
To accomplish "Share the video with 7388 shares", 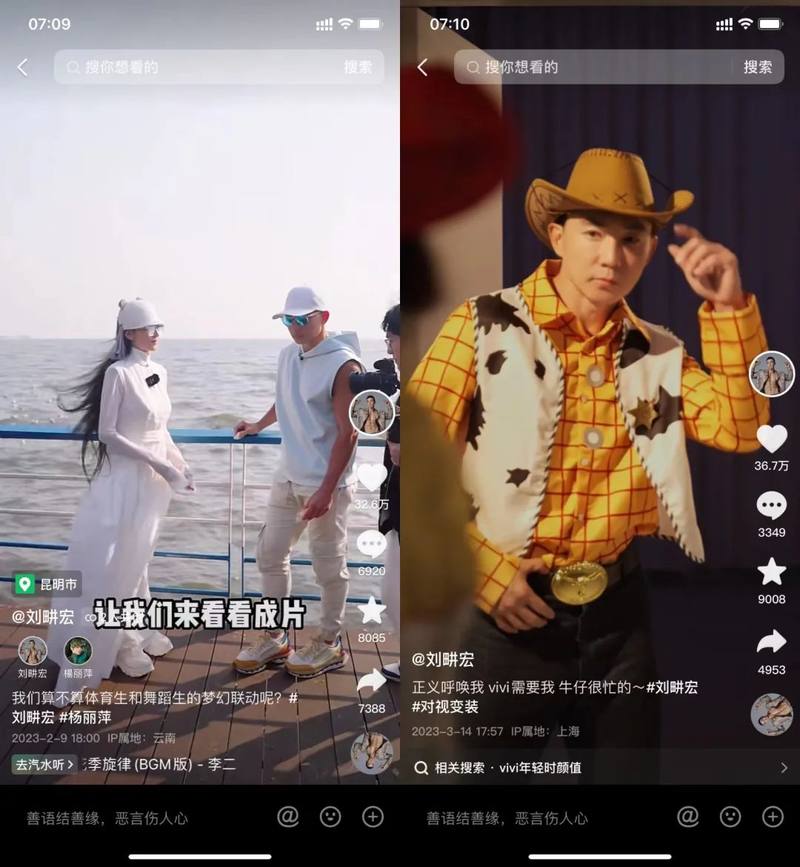I will [x=371, y=682].
